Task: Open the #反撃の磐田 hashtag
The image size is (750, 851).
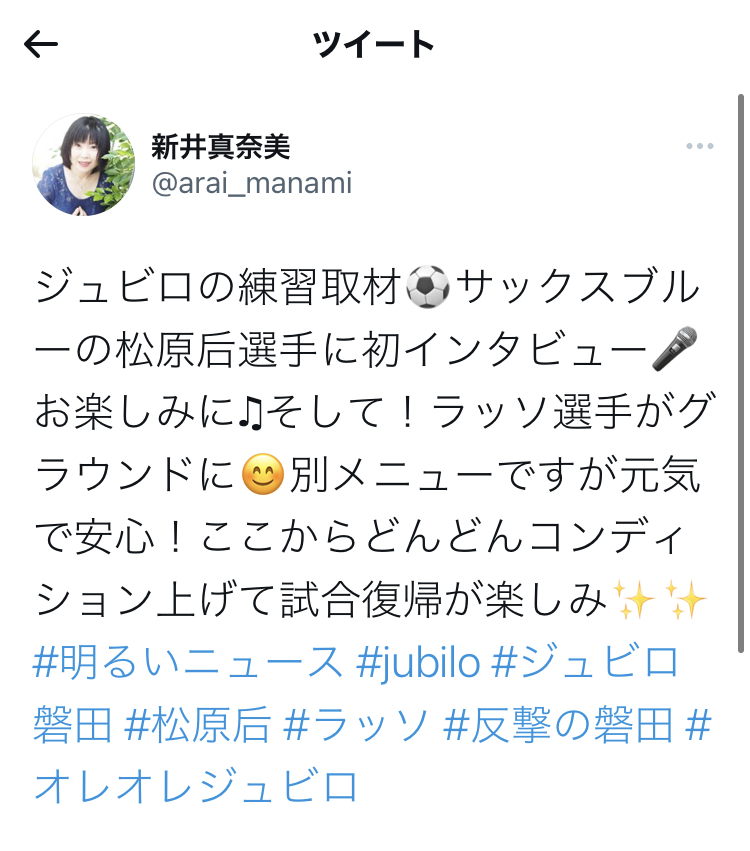Action: point(557,724)
